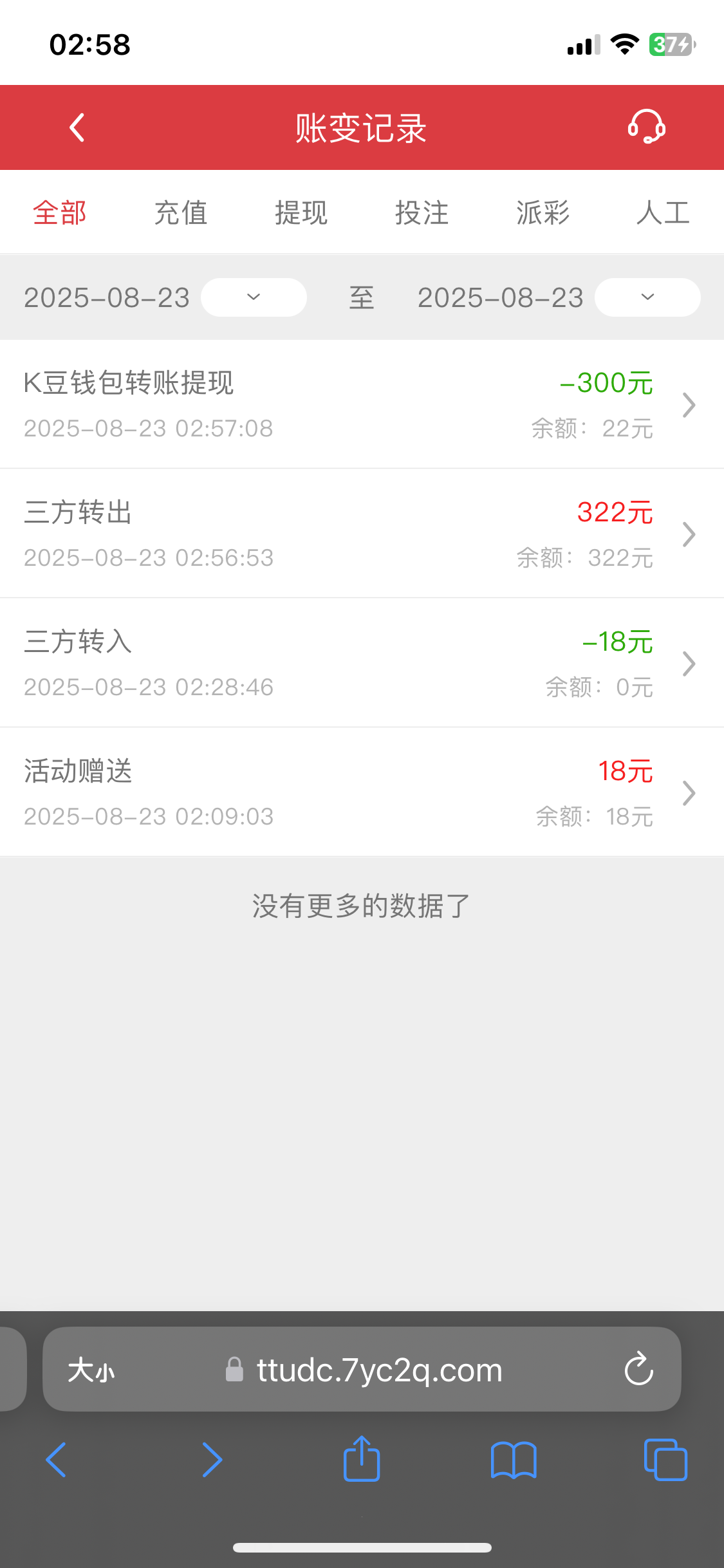Reload the page in Safari
This screenshot has width=724, height=1568.
(x=638, y=1369)
